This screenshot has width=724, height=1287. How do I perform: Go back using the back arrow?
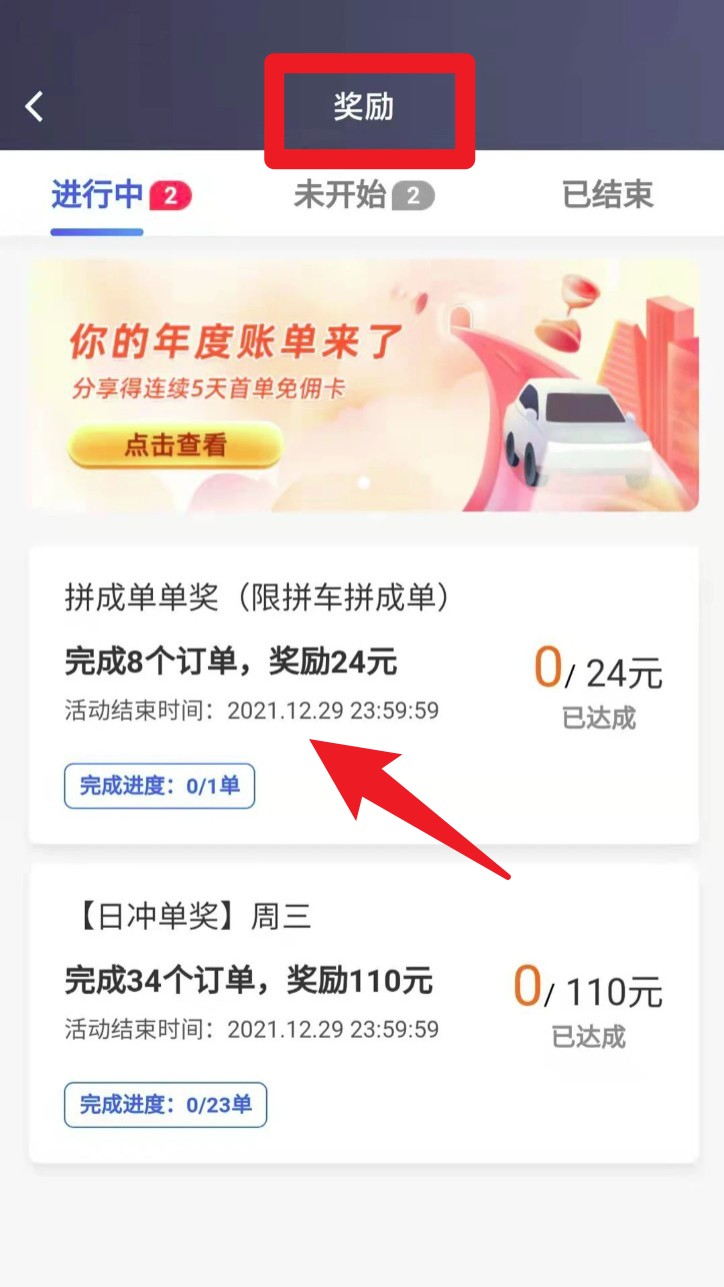point(35,106)
